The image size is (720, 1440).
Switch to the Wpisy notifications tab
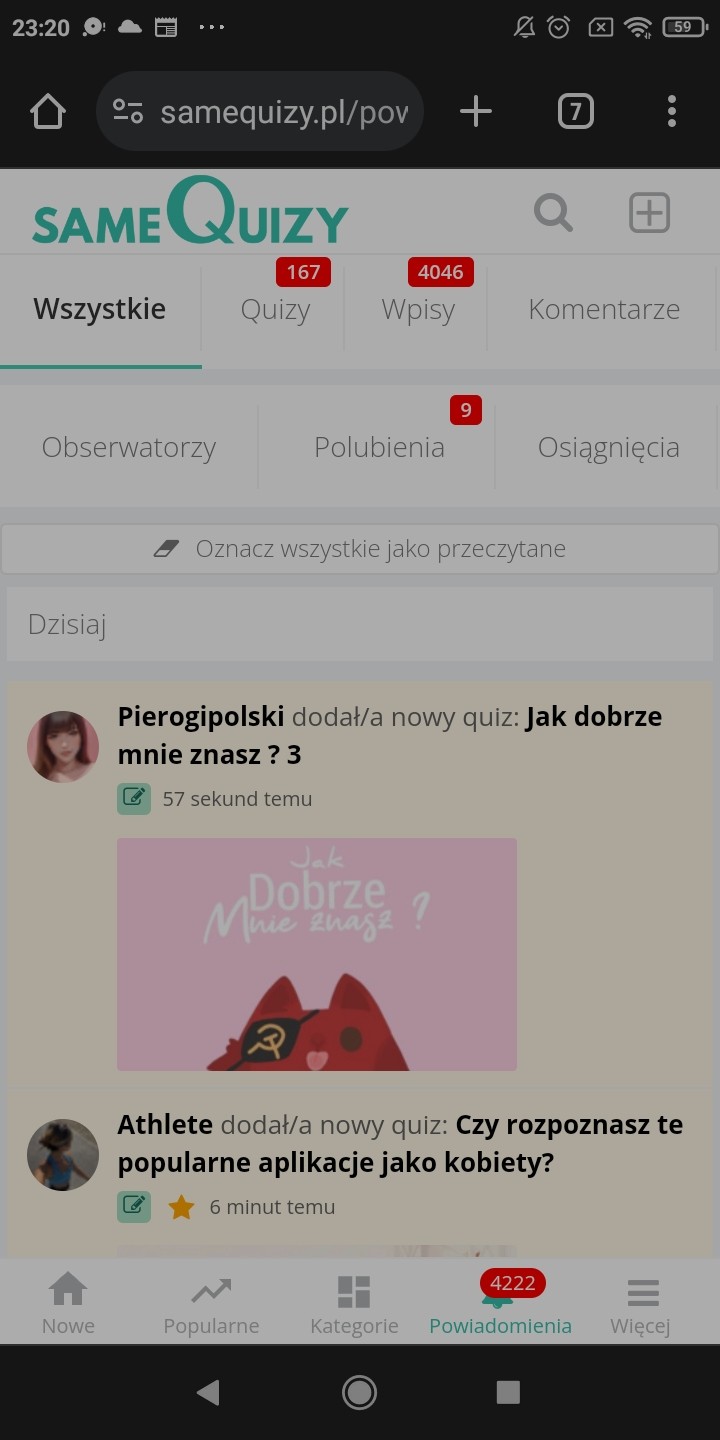[418, 309]
